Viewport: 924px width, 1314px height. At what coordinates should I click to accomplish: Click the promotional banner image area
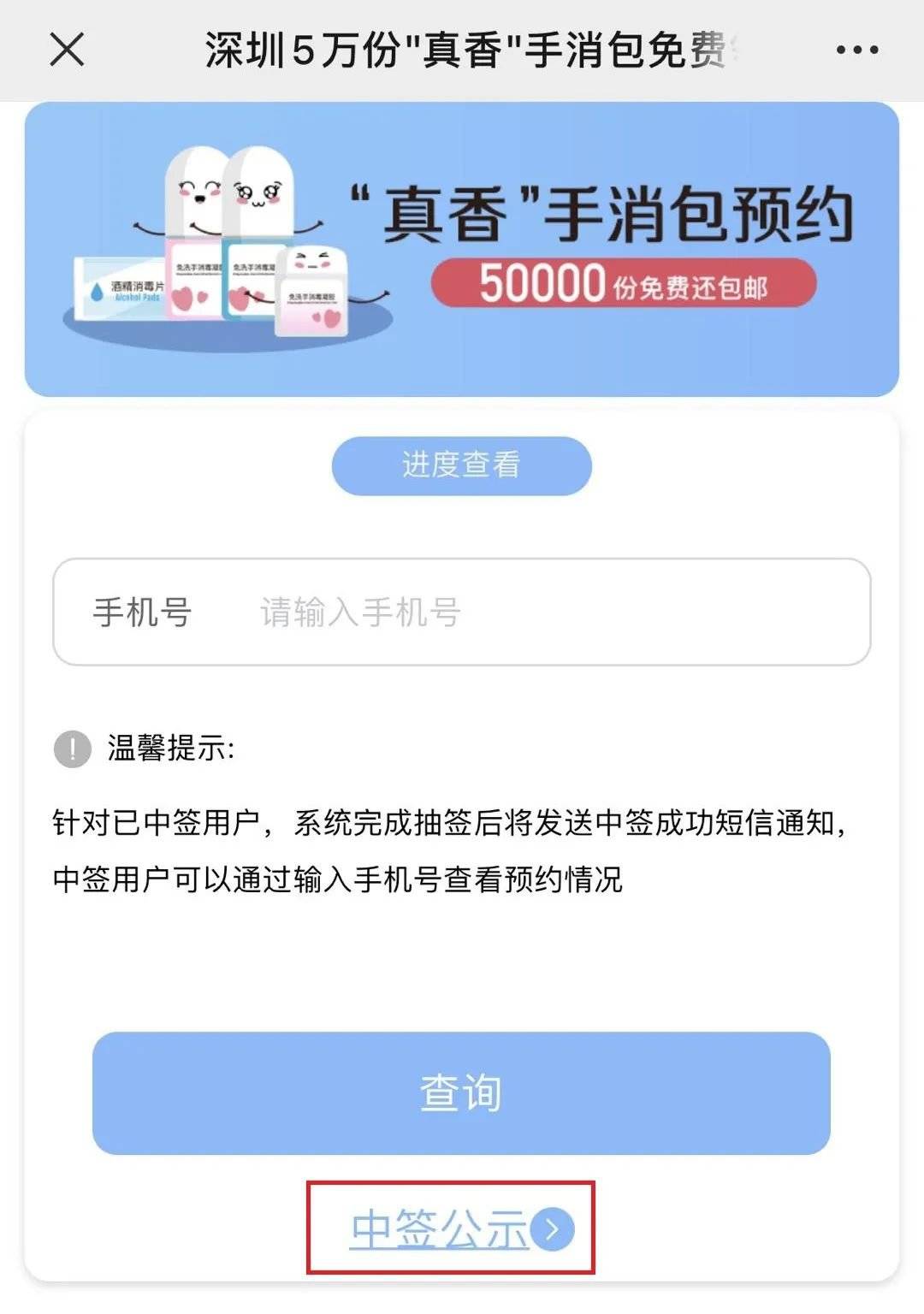tap(462, 248)
